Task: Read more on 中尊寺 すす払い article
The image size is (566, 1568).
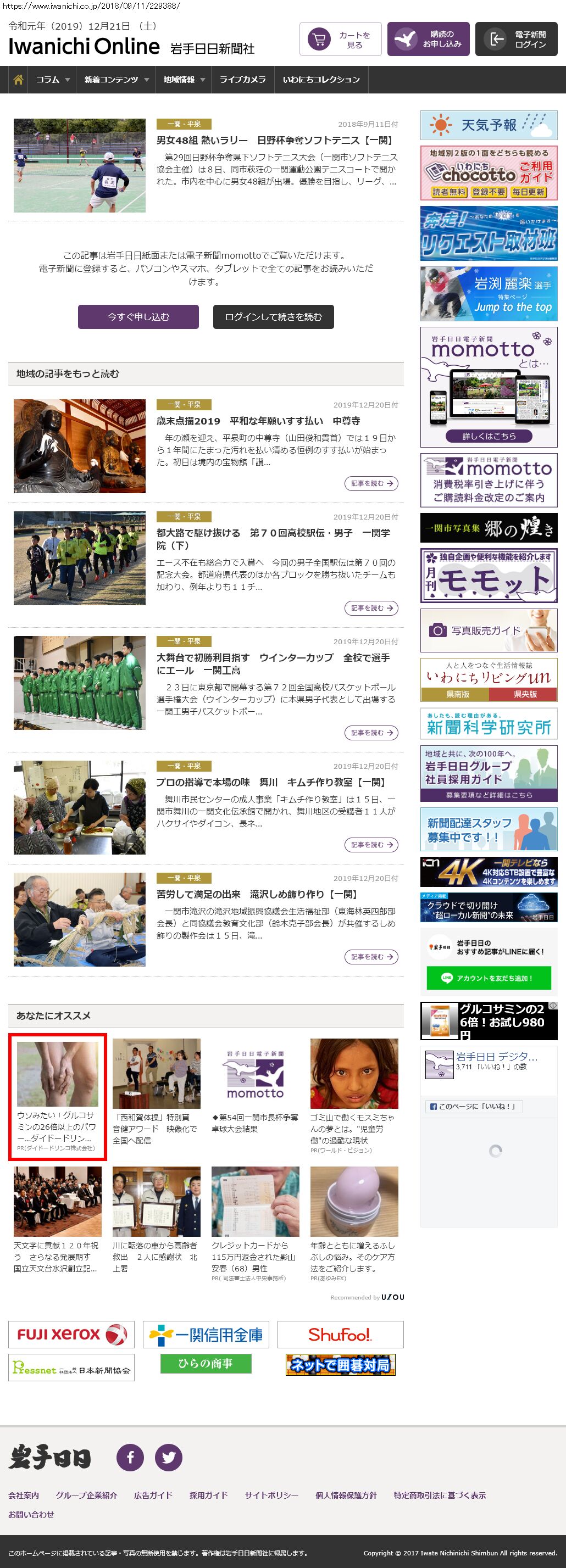Action: (370, 483)
